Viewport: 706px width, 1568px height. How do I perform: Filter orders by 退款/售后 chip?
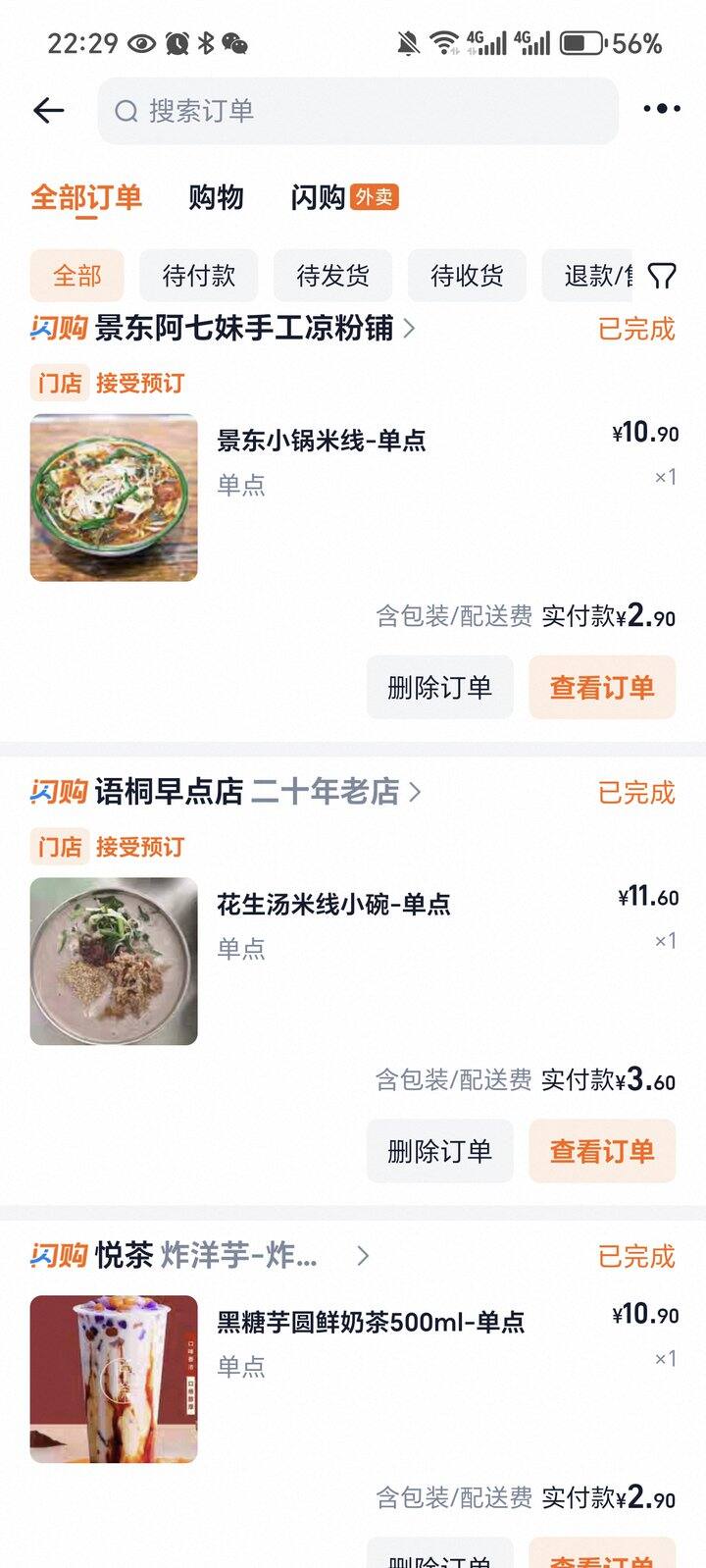coord(588,276)
